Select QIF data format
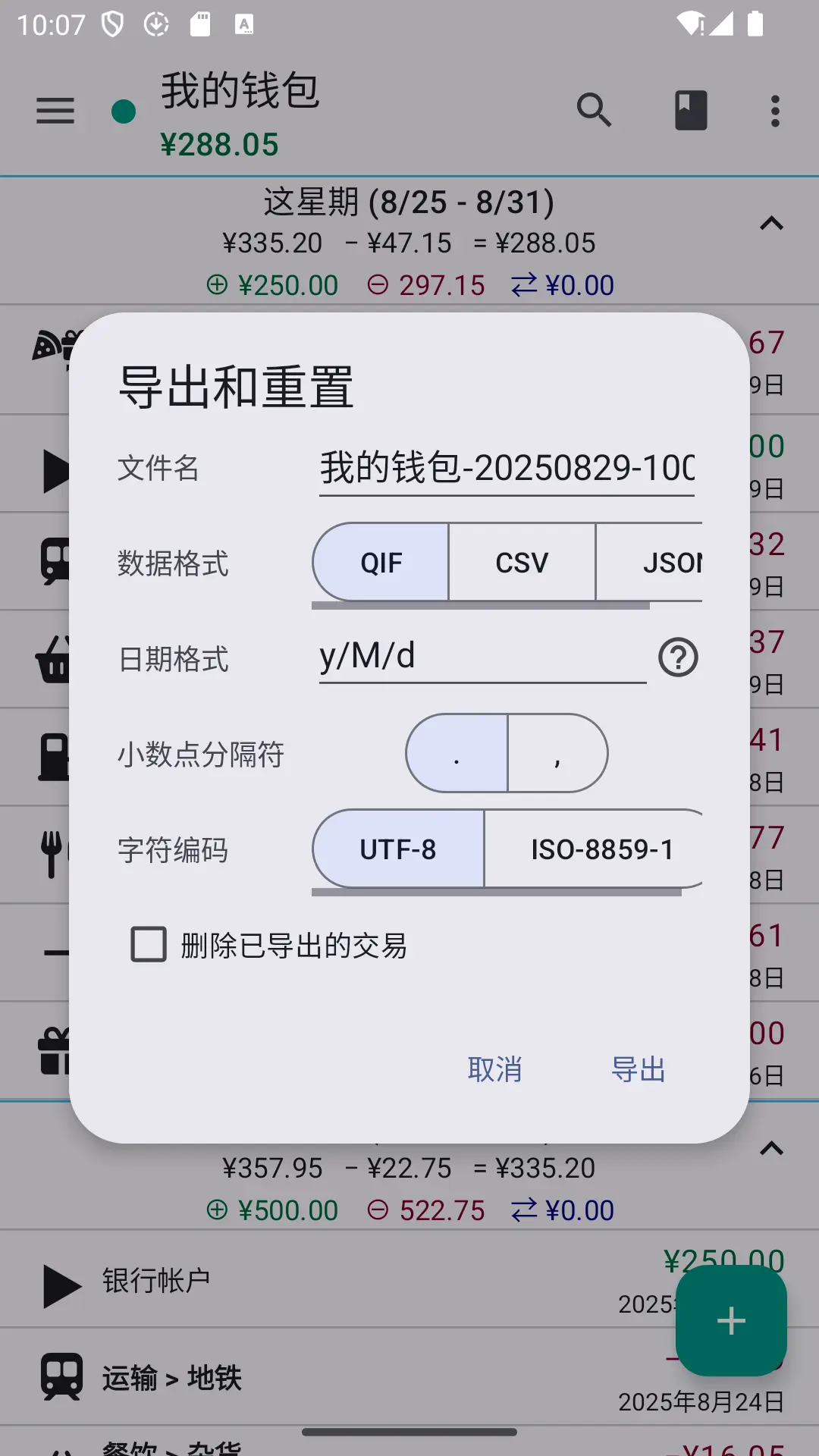819x1456 pixels. point(381,563)
